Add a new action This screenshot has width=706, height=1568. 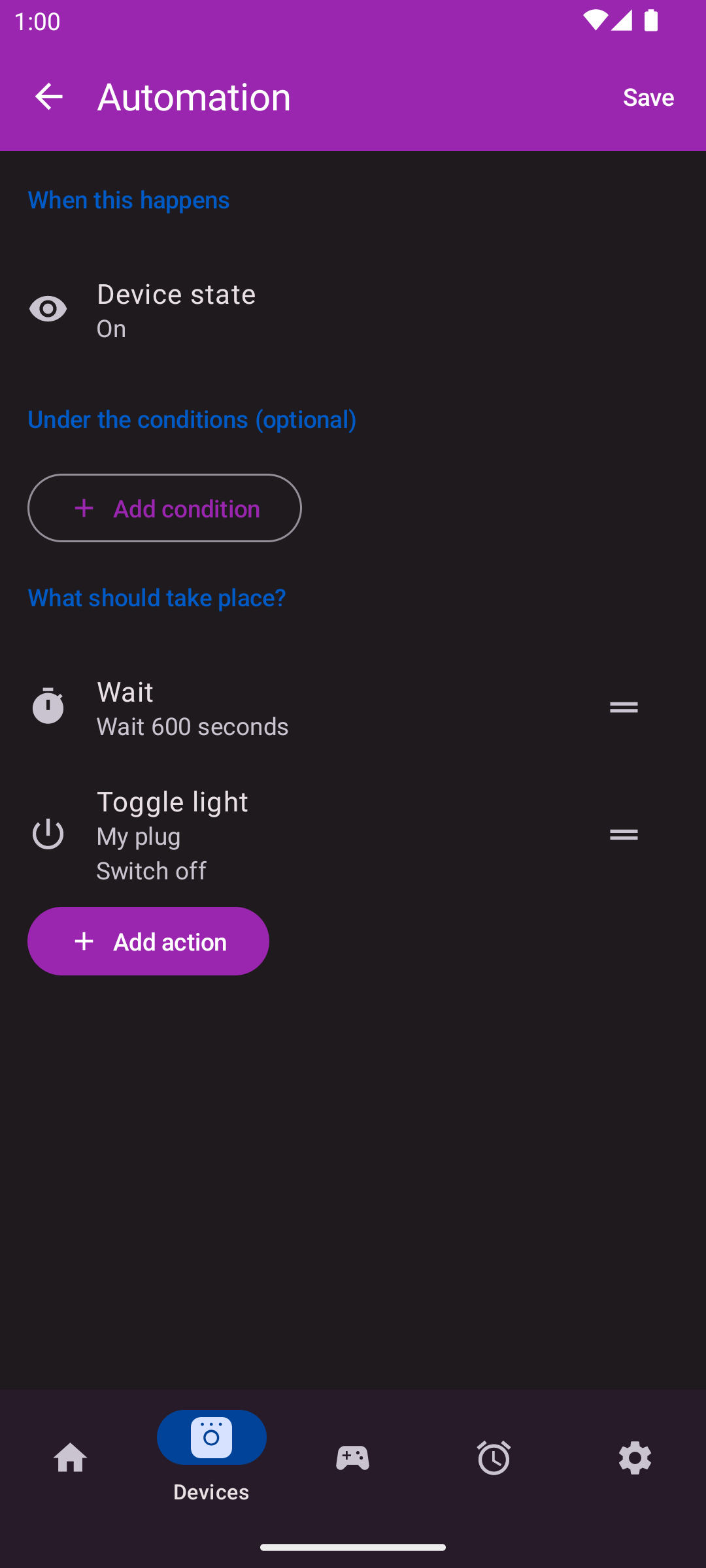click(x=148, y=941)
